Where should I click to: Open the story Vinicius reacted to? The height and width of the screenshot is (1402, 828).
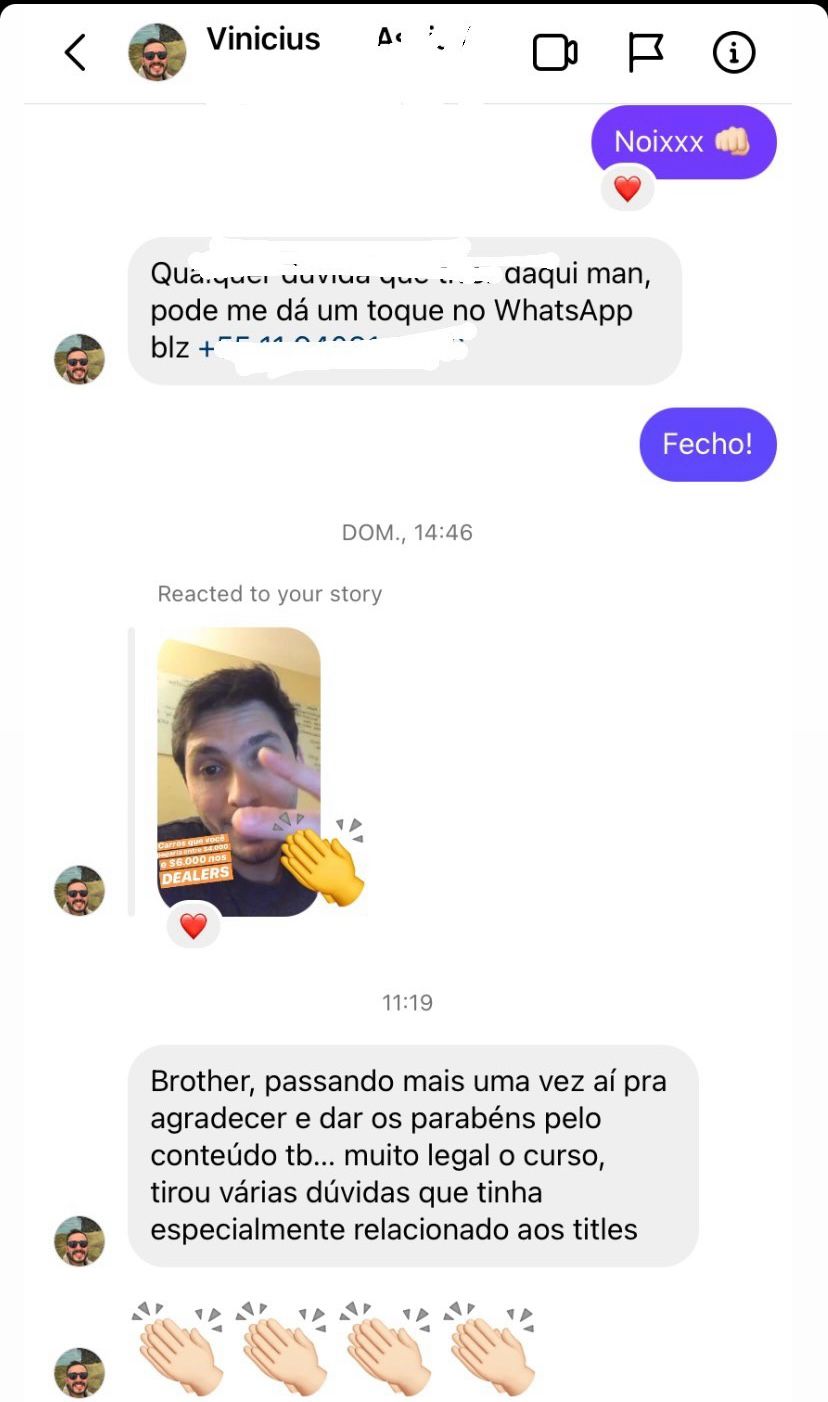(239, 771)
